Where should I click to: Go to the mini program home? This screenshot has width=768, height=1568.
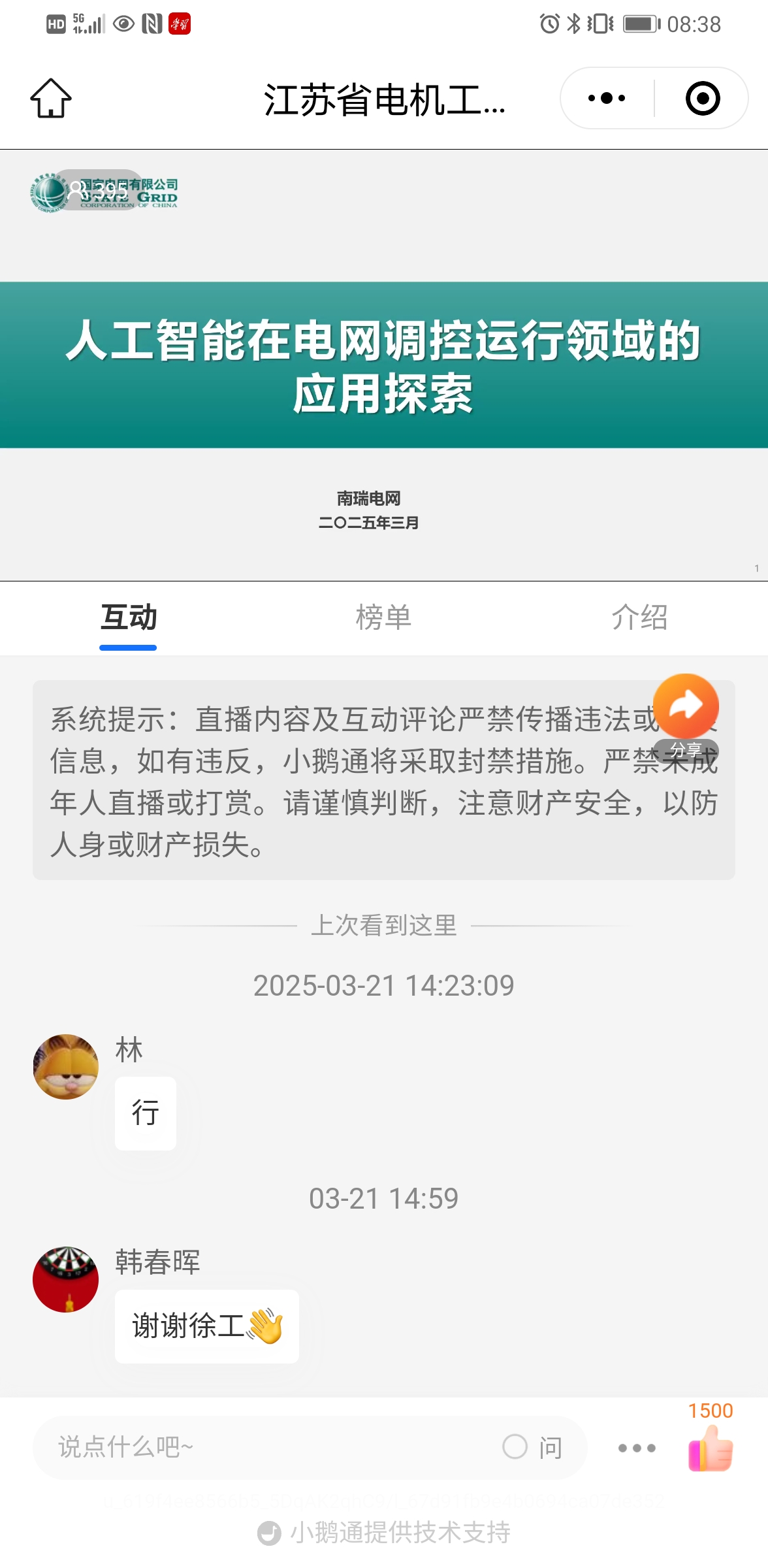pos(51,99)
